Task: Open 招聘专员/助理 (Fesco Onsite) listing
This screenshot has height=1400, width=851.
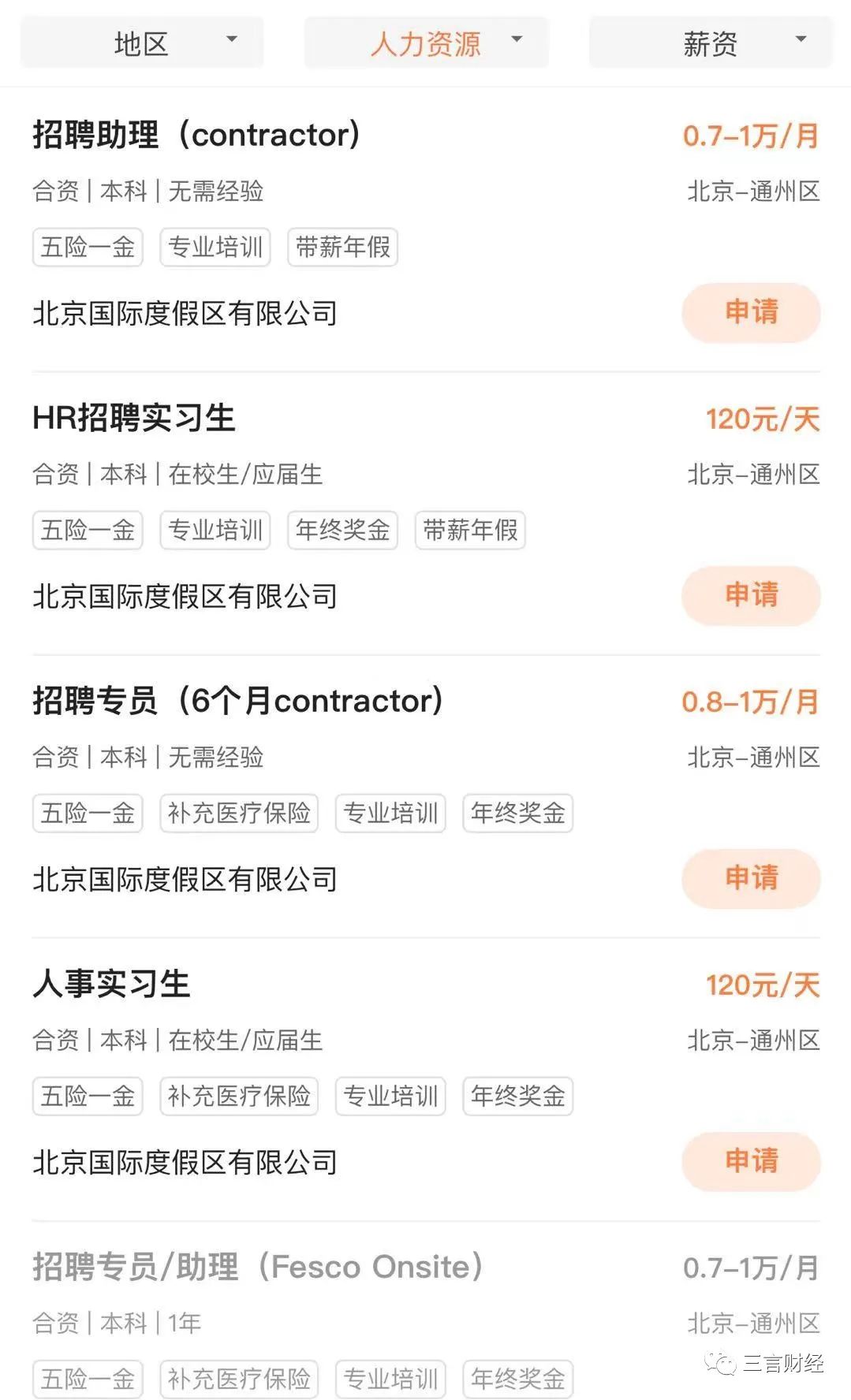Action: coord(257,1267)
